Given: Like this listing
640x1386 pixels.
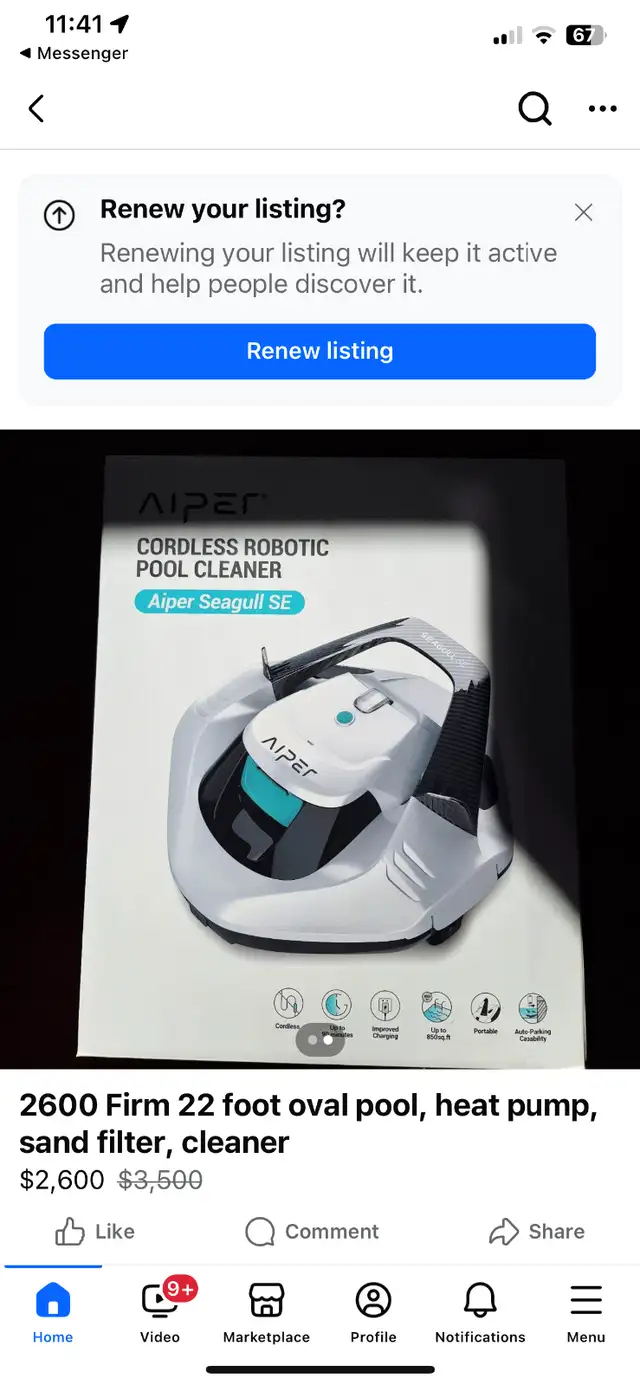Looking at the screenshot, I should point(95,1231).
